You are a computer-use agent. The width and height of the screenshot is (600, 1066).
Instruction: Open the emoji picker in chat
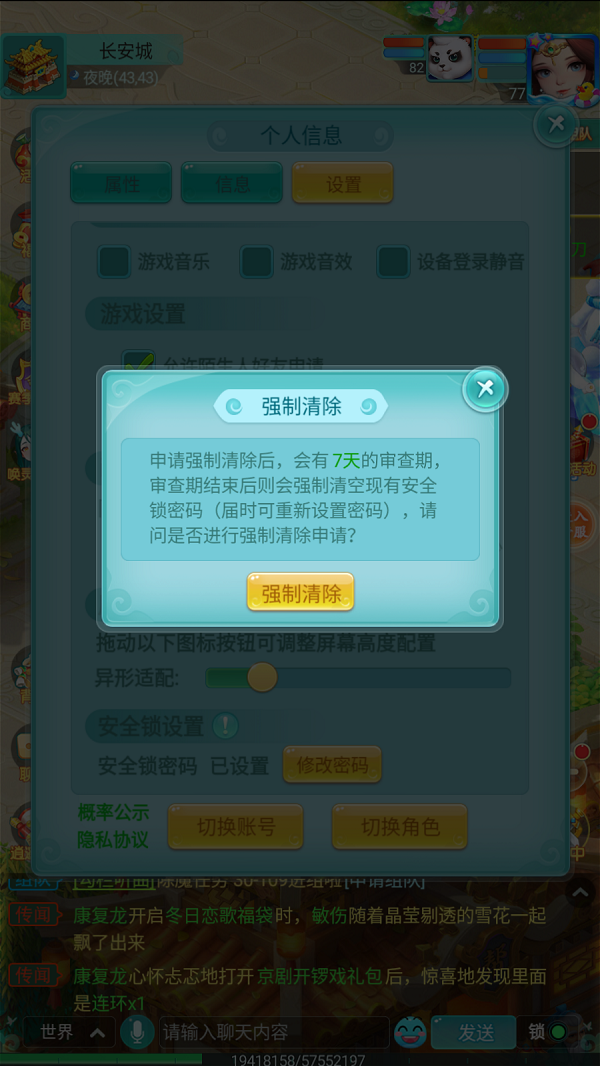point(410,1032)
